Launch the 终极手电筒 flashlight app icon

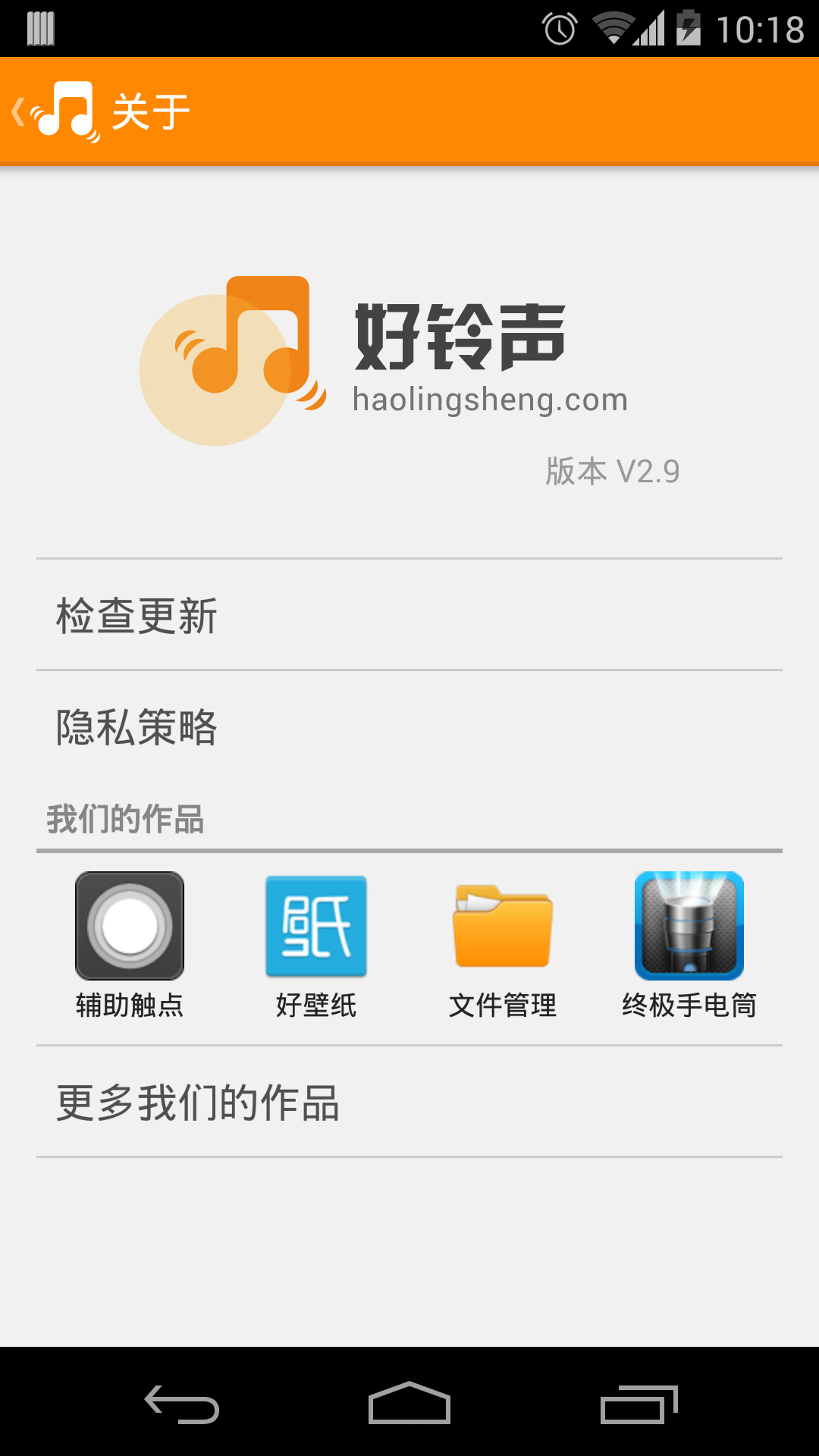pos(689,926)
